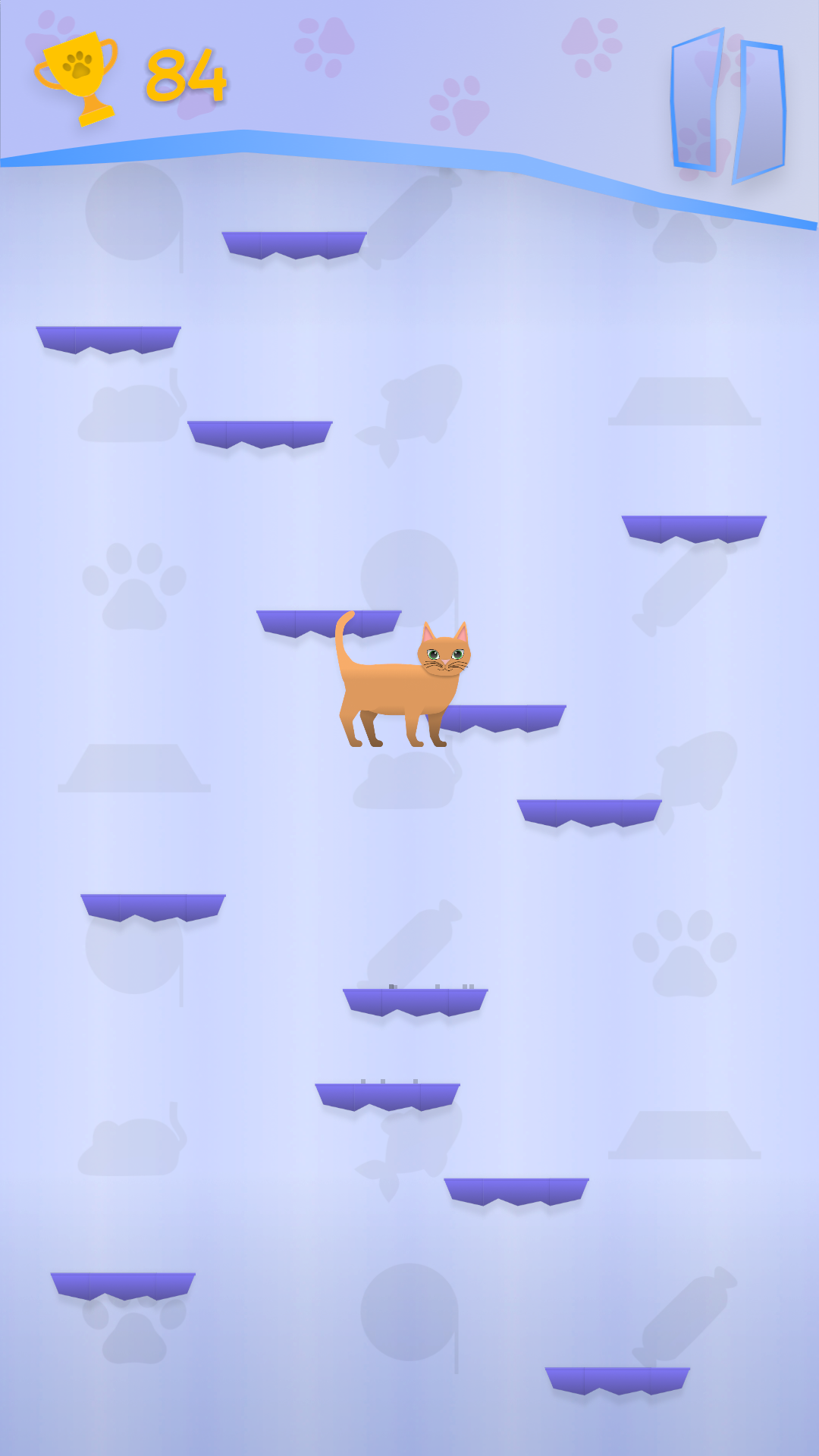Click the faded mouse silhouette icon
This screenshot has height=1456, width=819.
pos(129,413)
